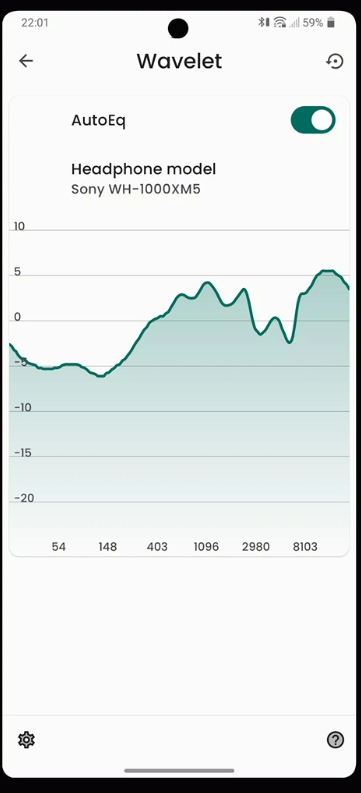Tap the reset/restore icon in app bar
361x793 pixels.
click(335, 61)
